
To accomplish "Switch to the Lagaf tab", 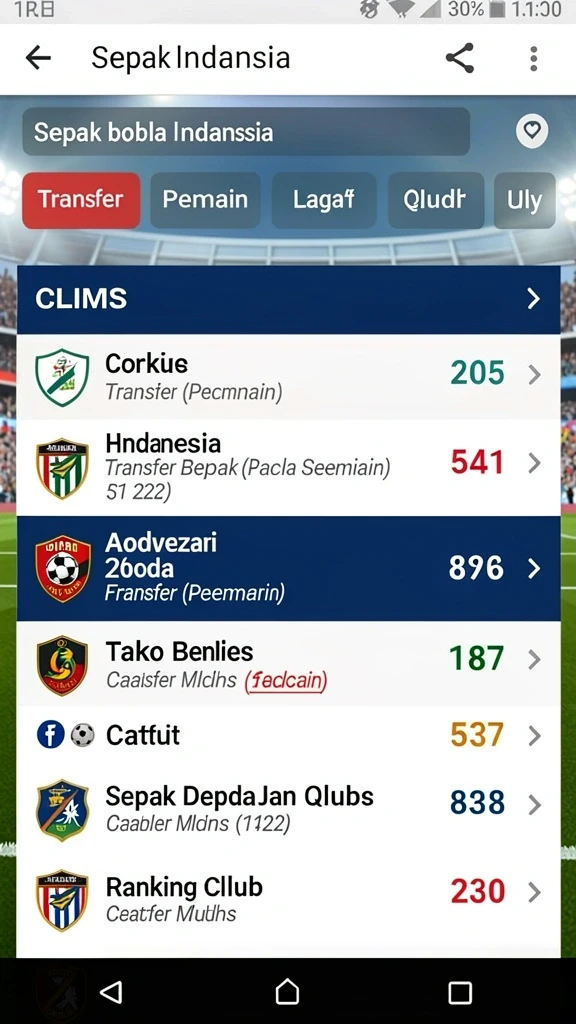I will 324,200.
